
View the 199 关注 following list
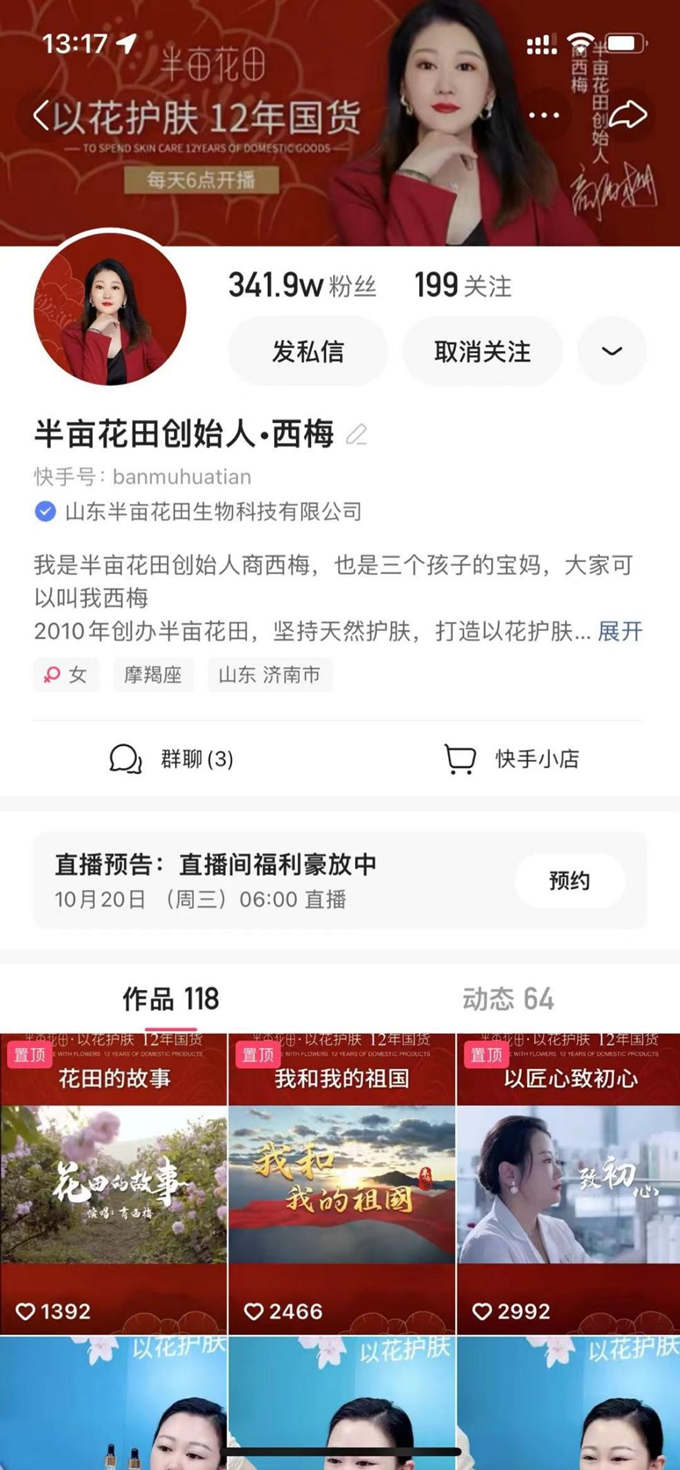(x=462, y=286)
